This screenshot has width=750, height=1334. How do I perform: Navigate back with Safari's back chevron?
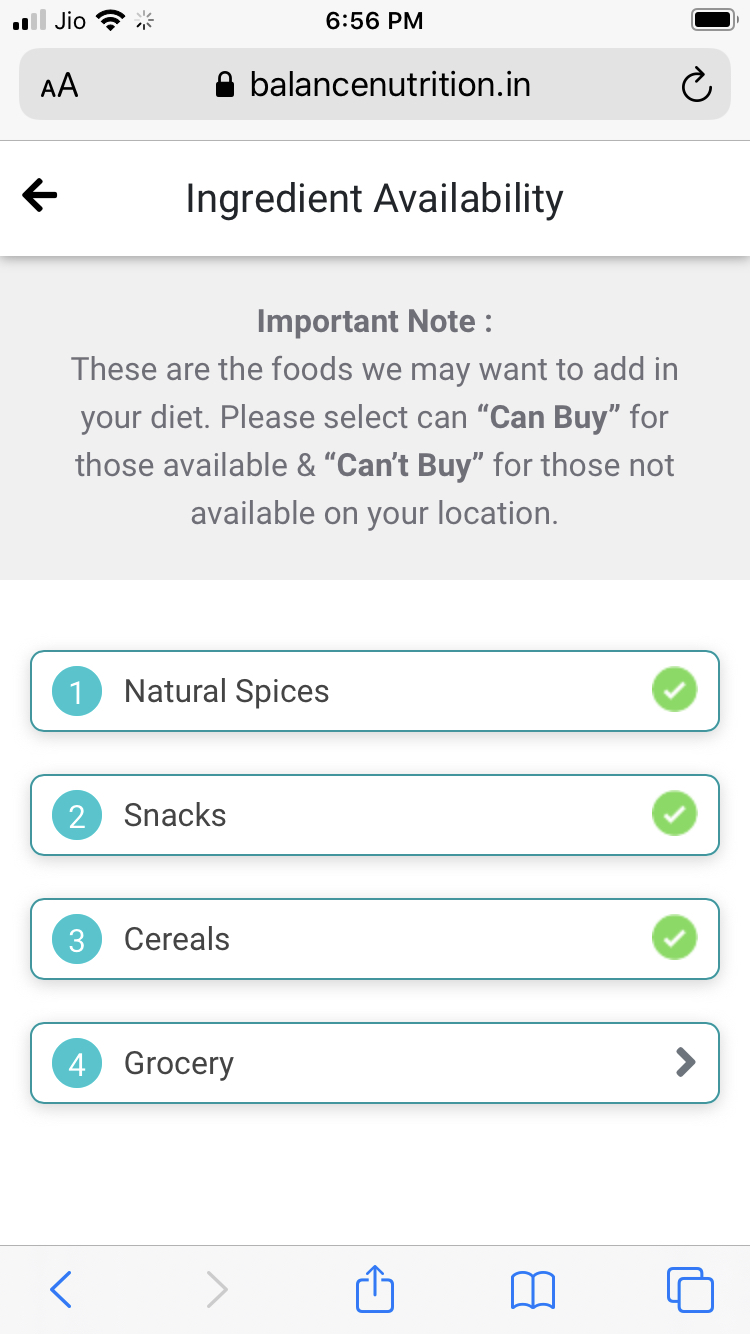60,1289
